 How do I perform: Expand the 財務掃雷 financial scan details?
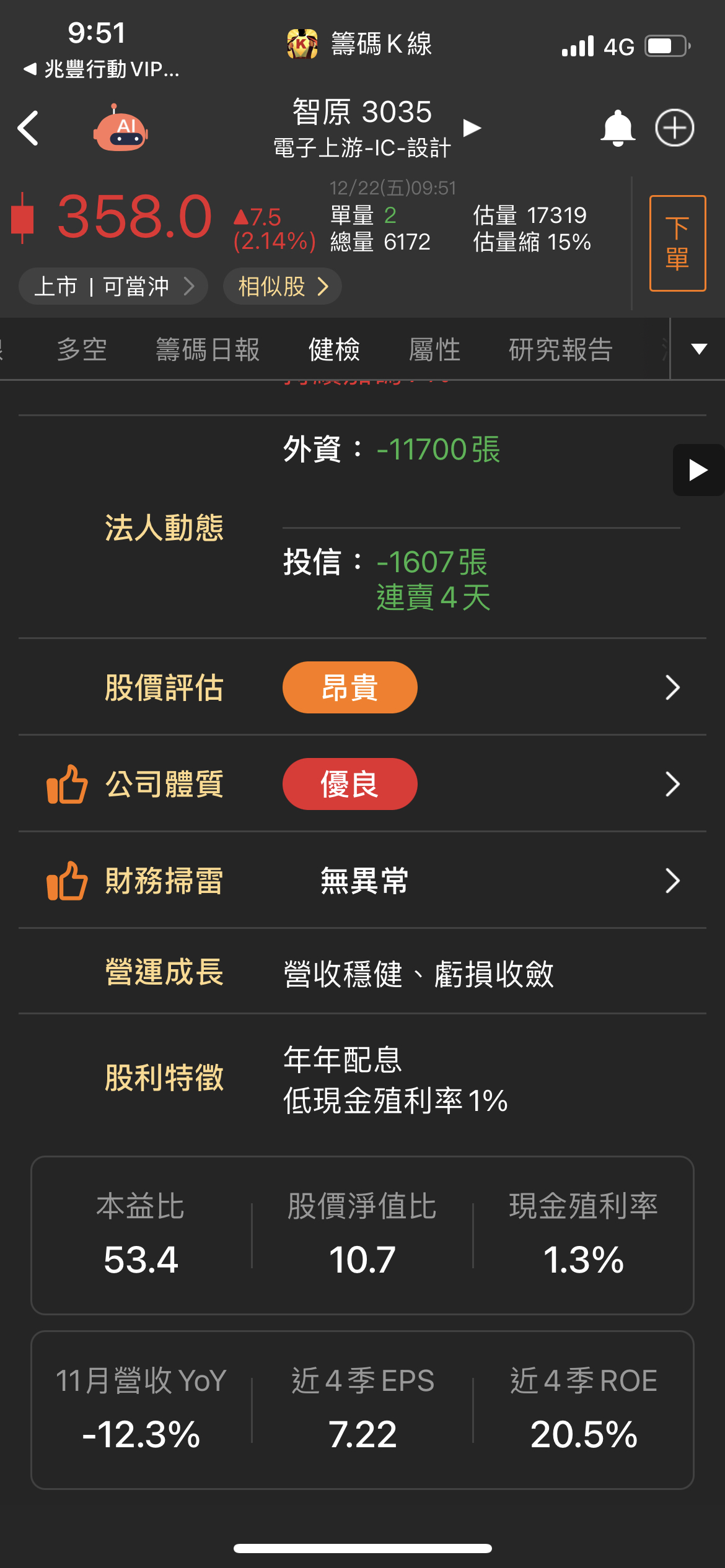tap(672, 881)
